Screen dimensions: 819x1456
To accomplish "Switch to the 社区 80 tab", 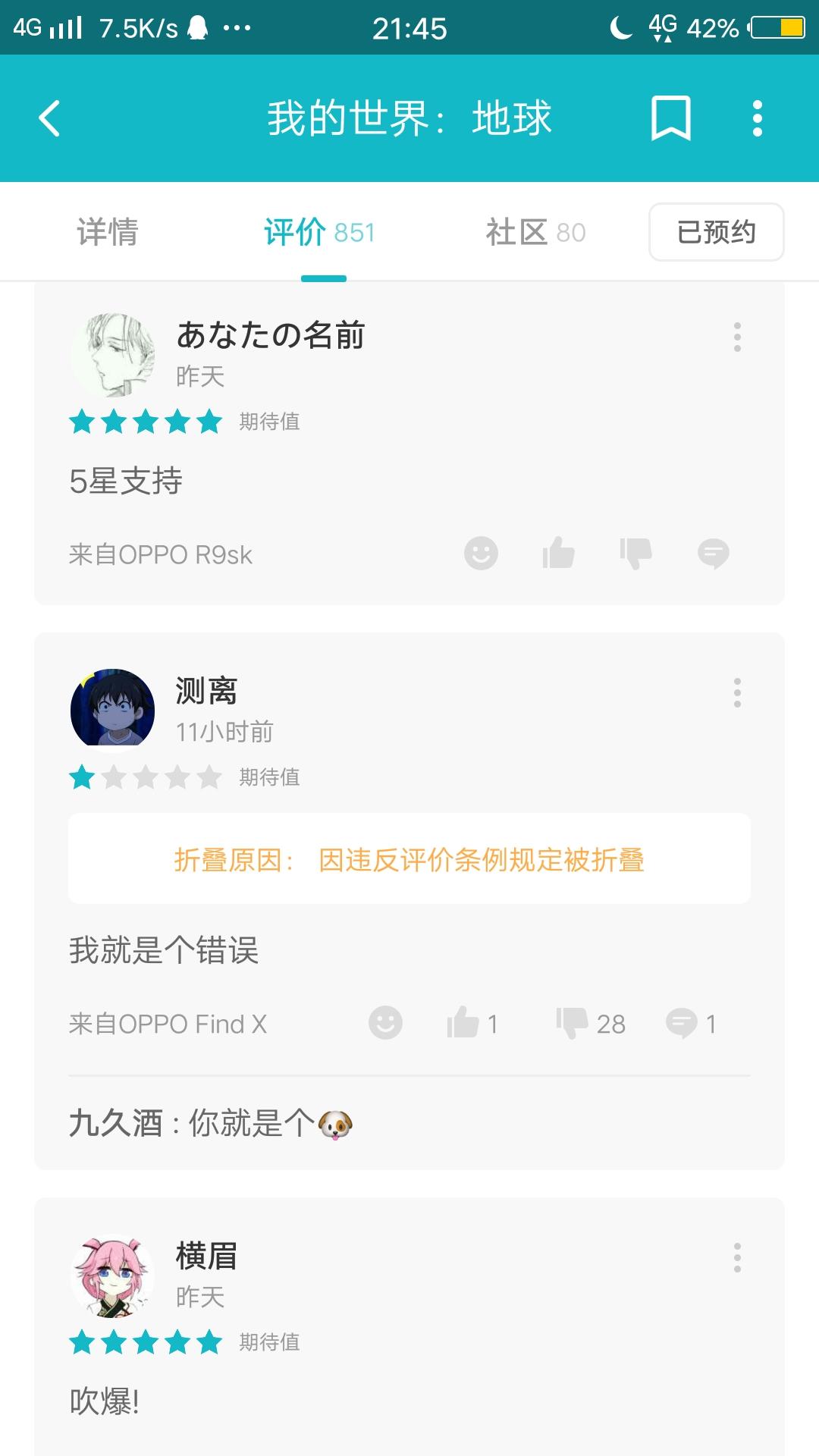I will click(x=535, y=232).
